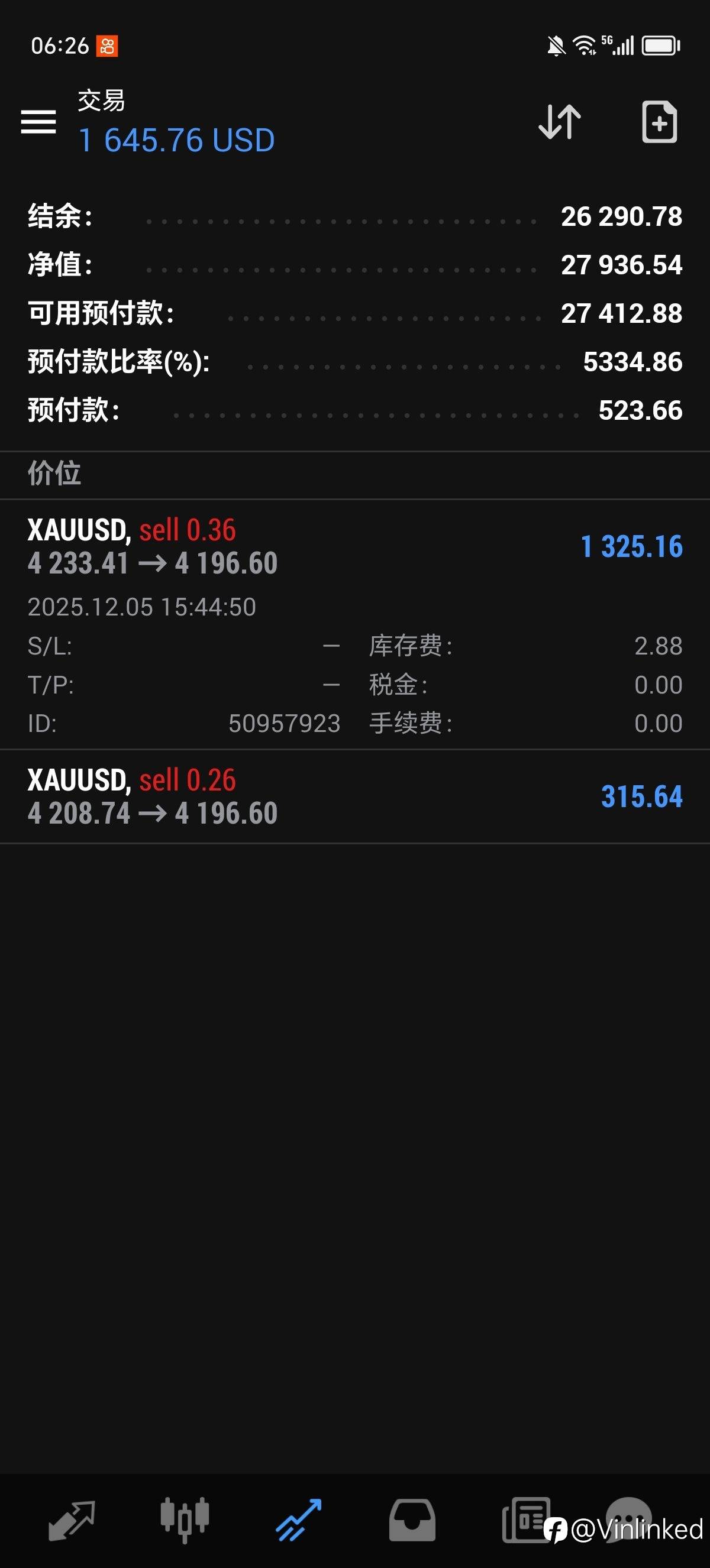710x1568 pixels.
Task: Collapse the XAUUSD sell 0.36 position
Action: (355, 624)
